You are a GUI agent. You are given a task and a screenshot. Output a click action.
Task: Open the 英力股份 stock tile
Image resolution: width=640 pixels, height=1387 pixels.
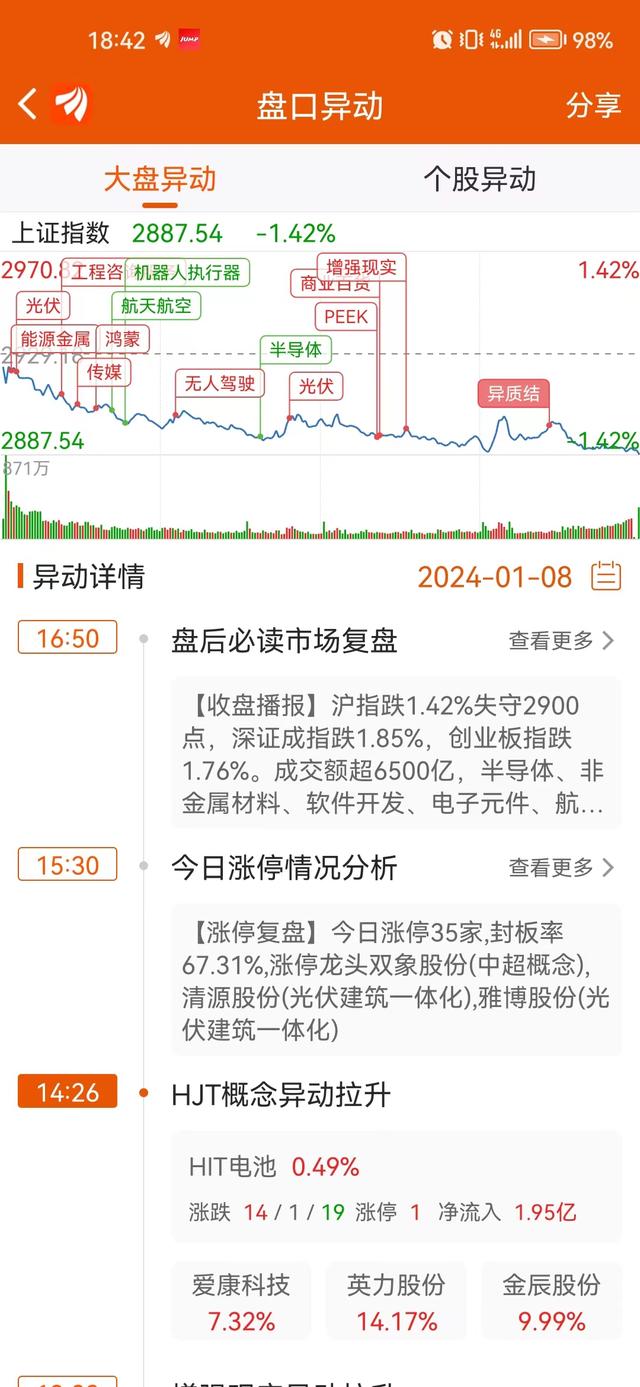point(396,1301)
